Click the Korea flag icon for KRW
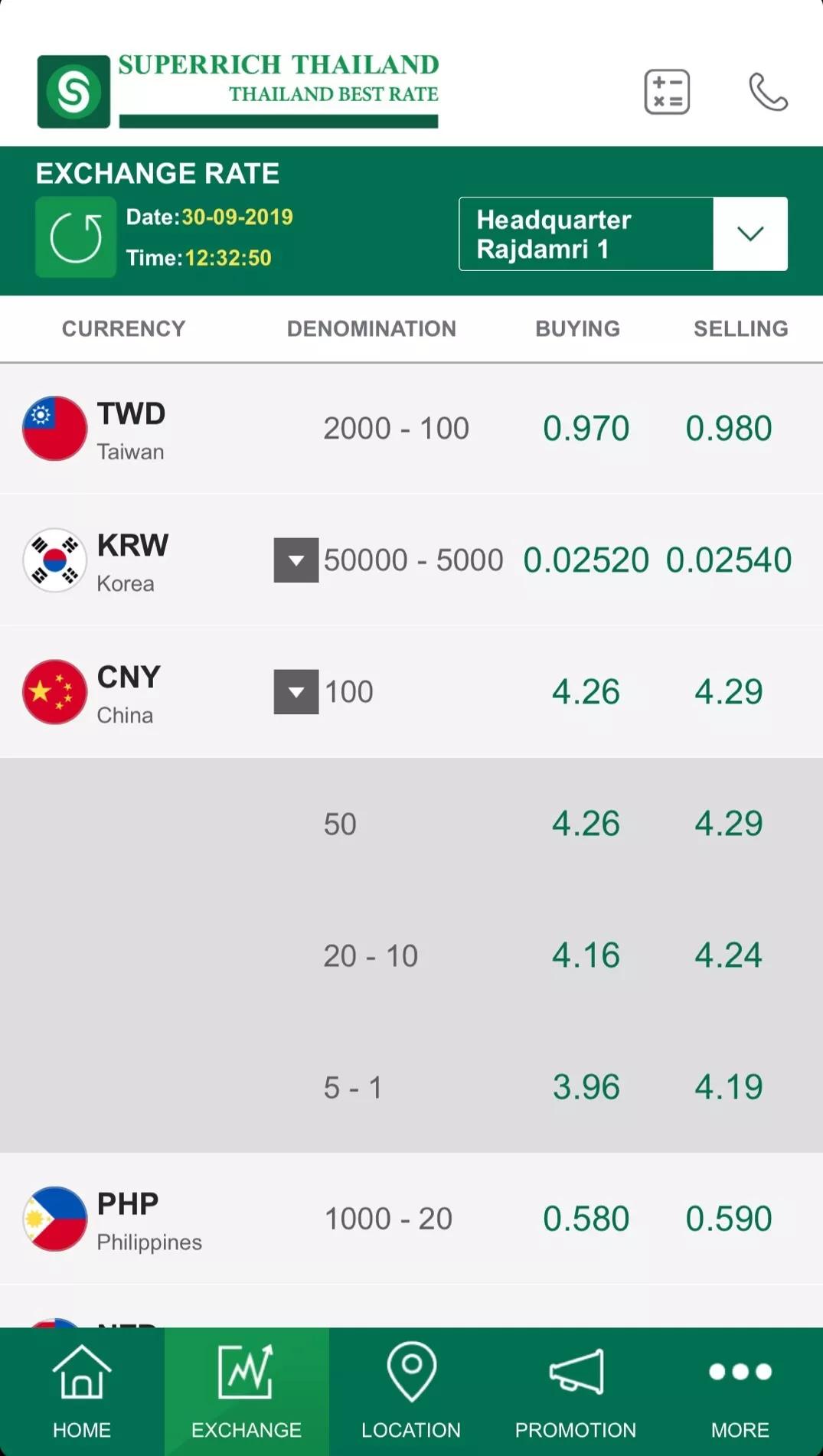 (55, 560)
